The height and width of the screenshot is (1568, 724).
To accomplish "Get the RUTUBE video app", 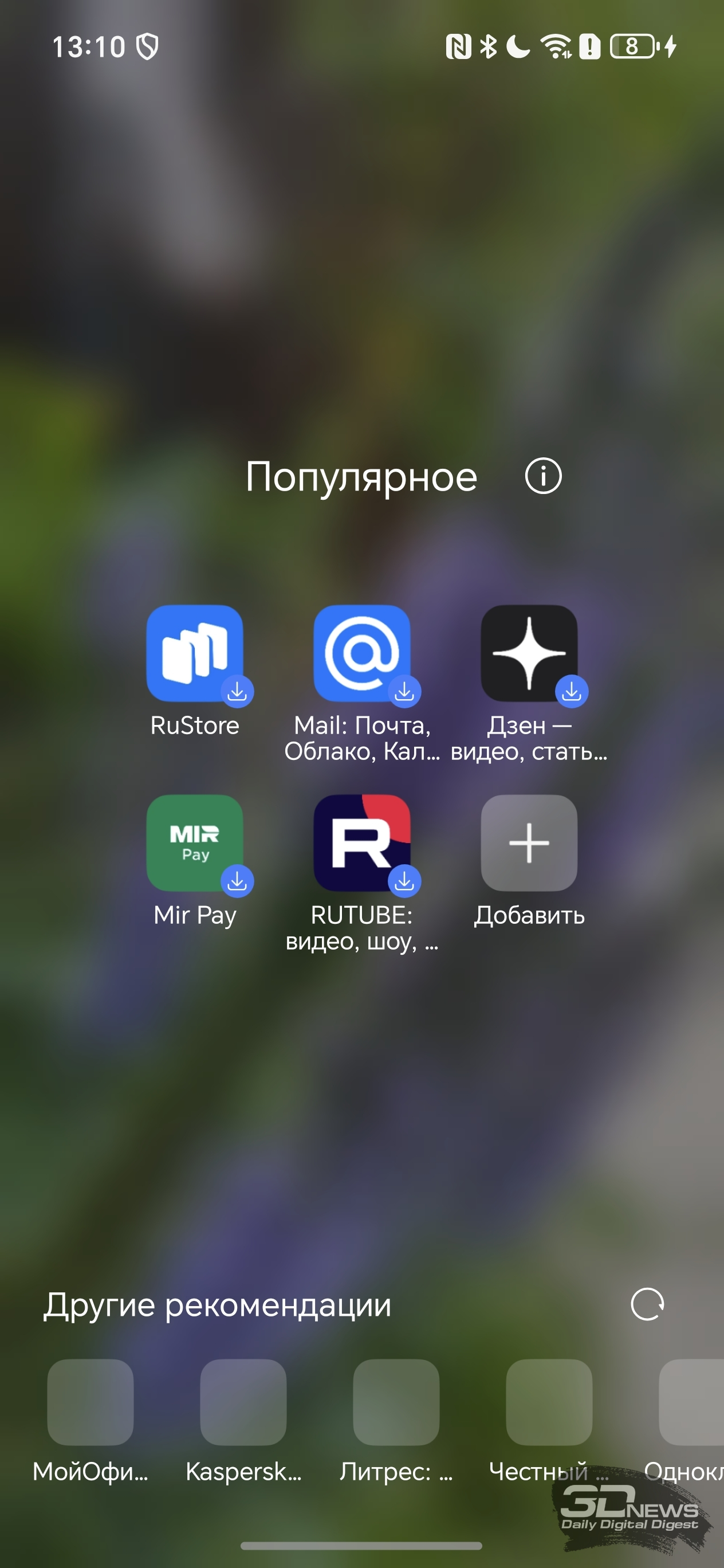I will pos(362,843).
